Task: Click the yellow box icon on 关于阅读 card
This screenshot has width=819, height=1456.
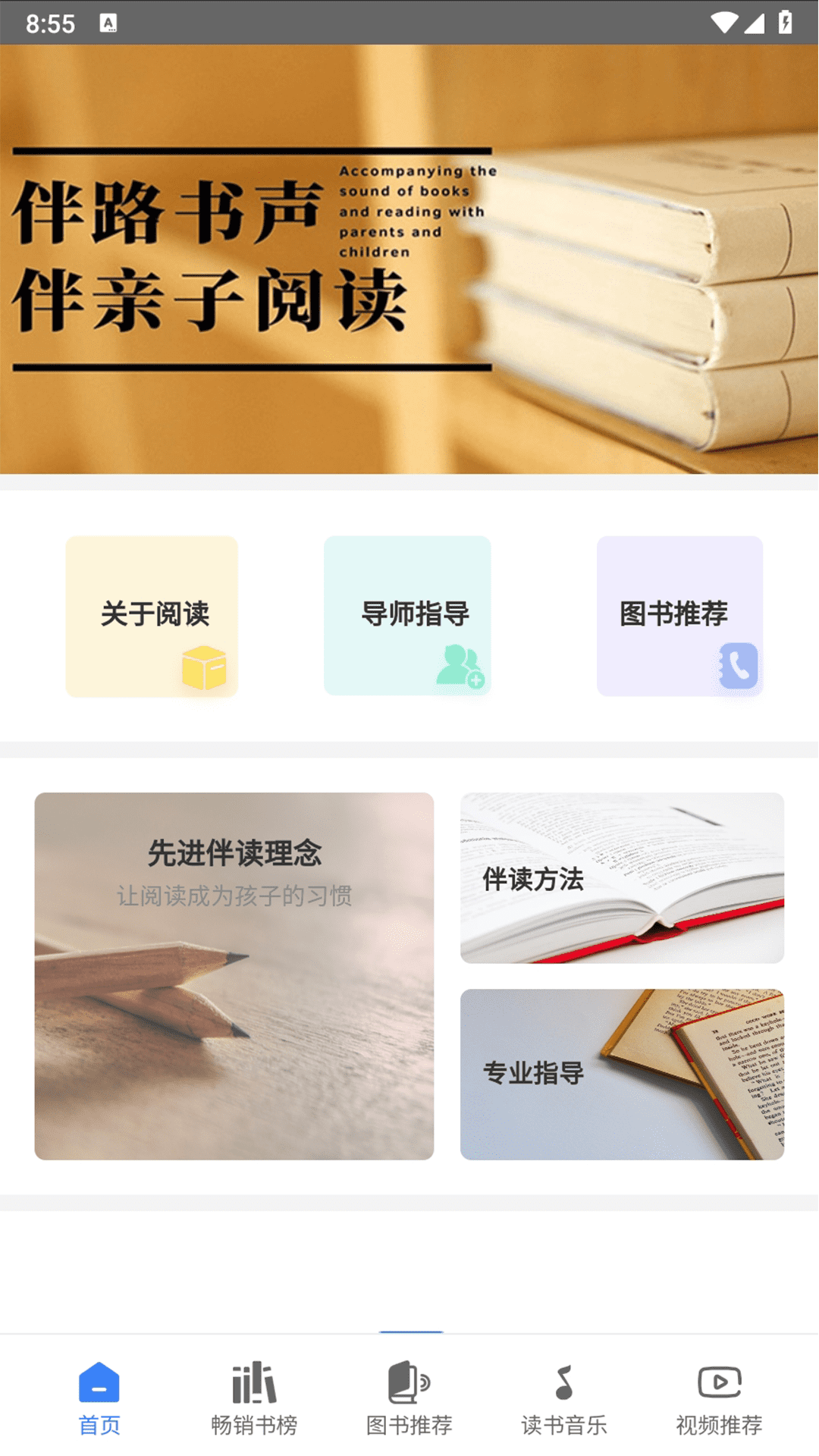Action: click(206, 667)
